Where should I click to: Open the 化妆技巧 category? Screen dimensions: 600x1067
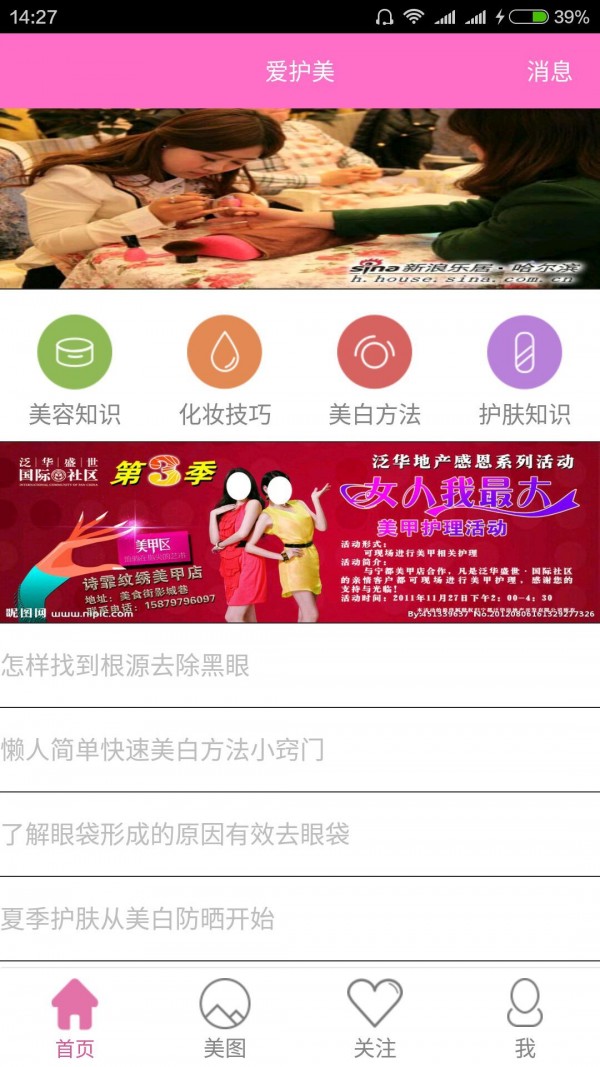tap(225, 370)
